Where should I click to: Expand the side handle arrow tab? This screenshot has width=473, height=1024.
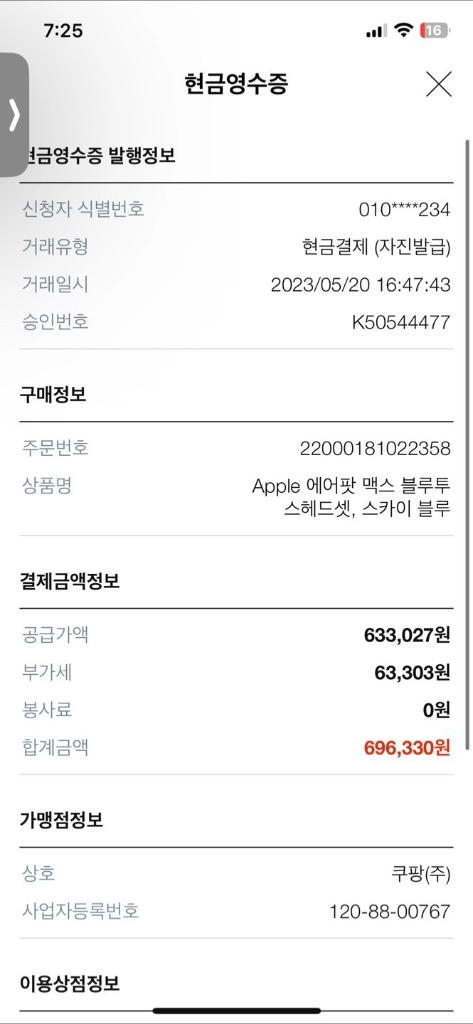pos(14,115)
